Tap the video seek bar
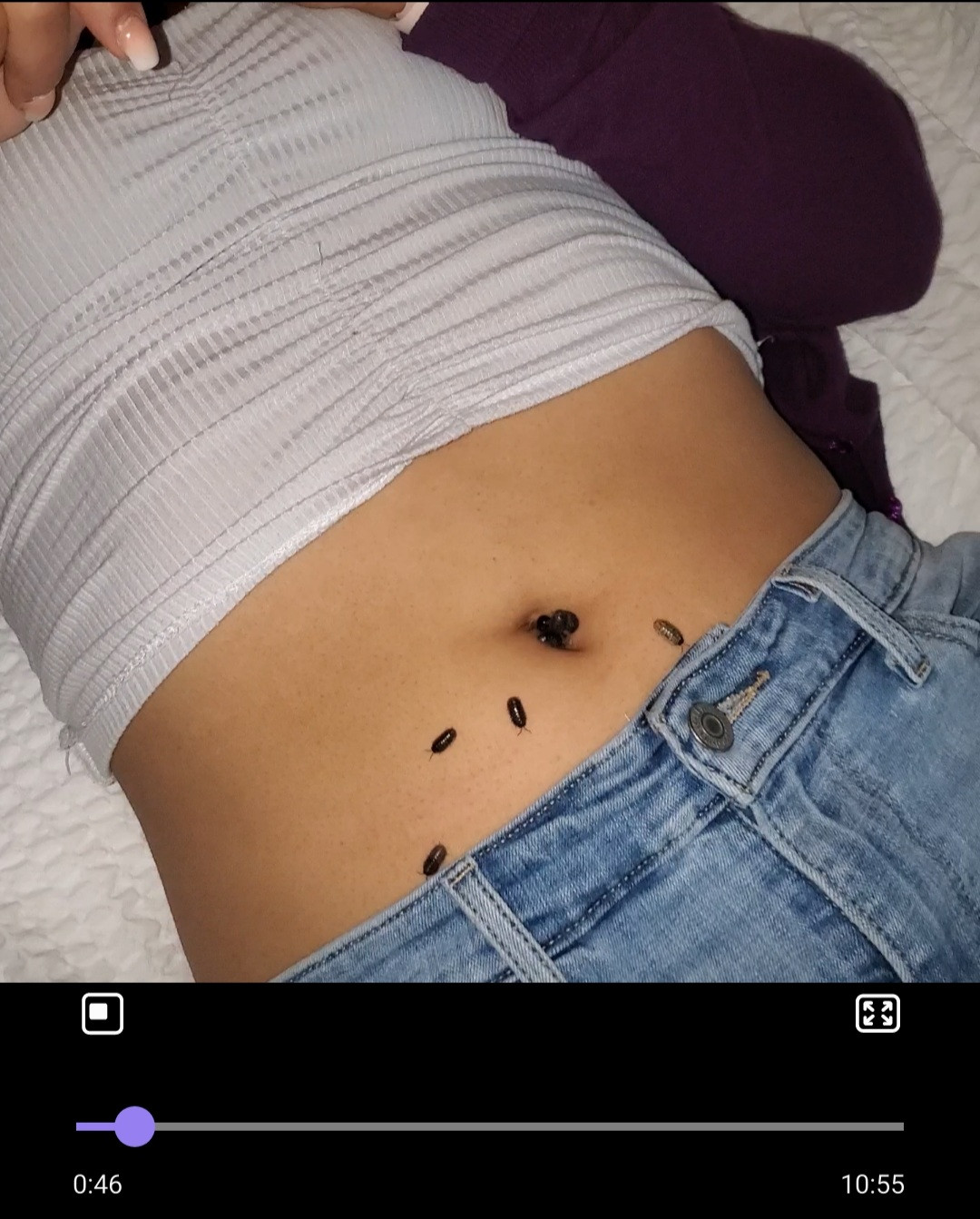This screenshot has height=1219, width=980. click(x=490, y=1126)
